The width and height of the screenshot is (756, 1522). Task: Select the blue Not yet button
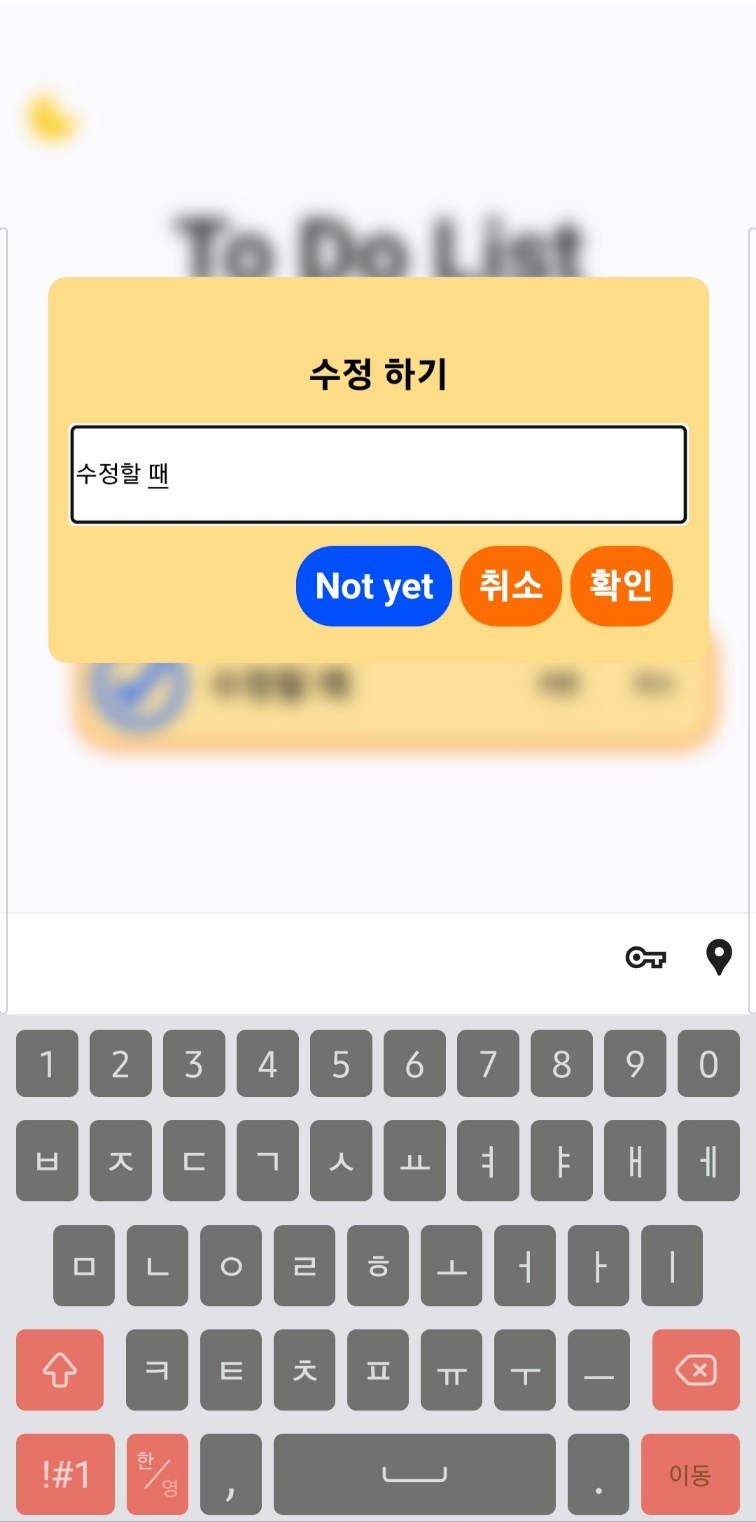(374, 586)
